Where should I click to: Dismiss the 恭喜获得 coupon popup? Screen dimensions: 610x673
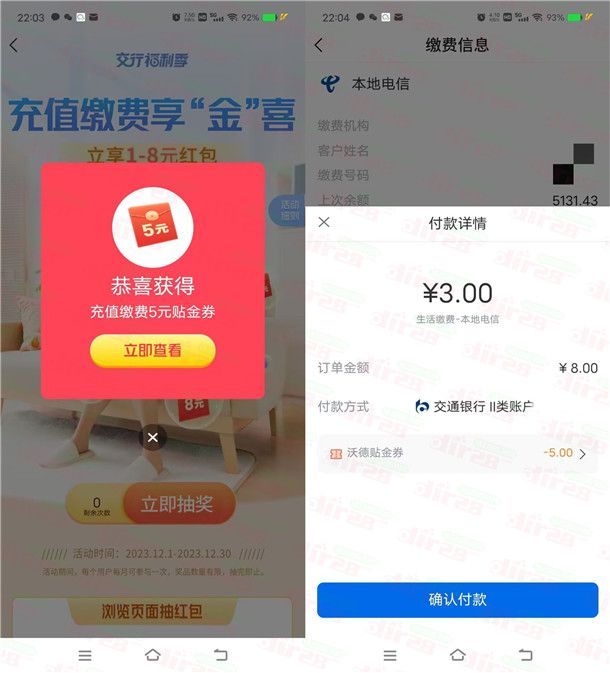click(152, 437)
